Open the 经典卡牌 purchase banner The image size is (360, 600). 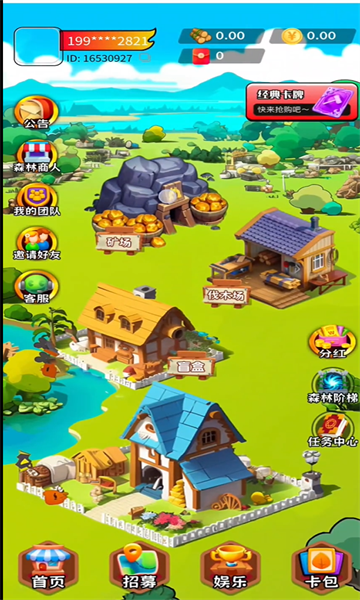point(302,102)
